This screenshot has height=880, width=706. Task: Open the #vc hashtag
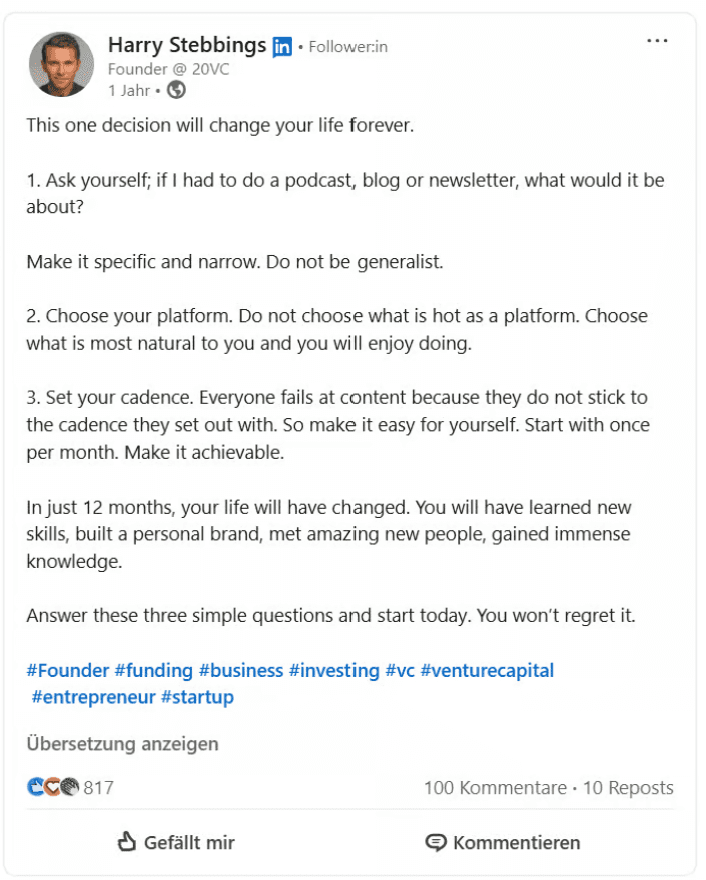click(400, 670)
